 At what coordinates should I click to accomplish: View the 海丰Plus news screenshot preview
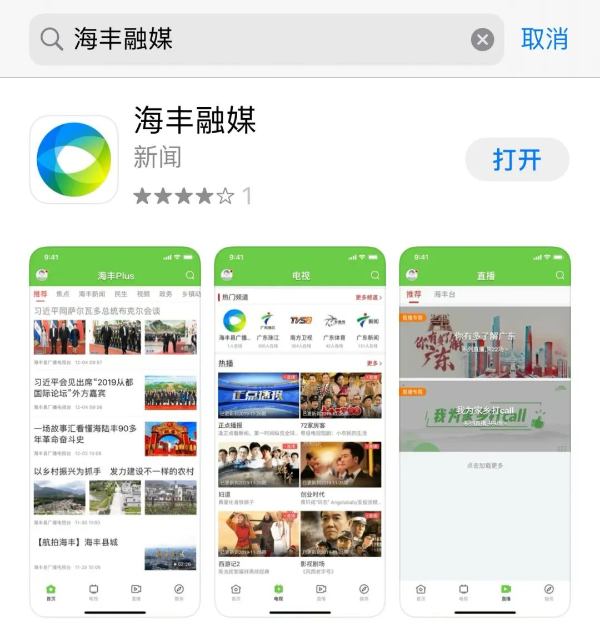tap(115, 430)
